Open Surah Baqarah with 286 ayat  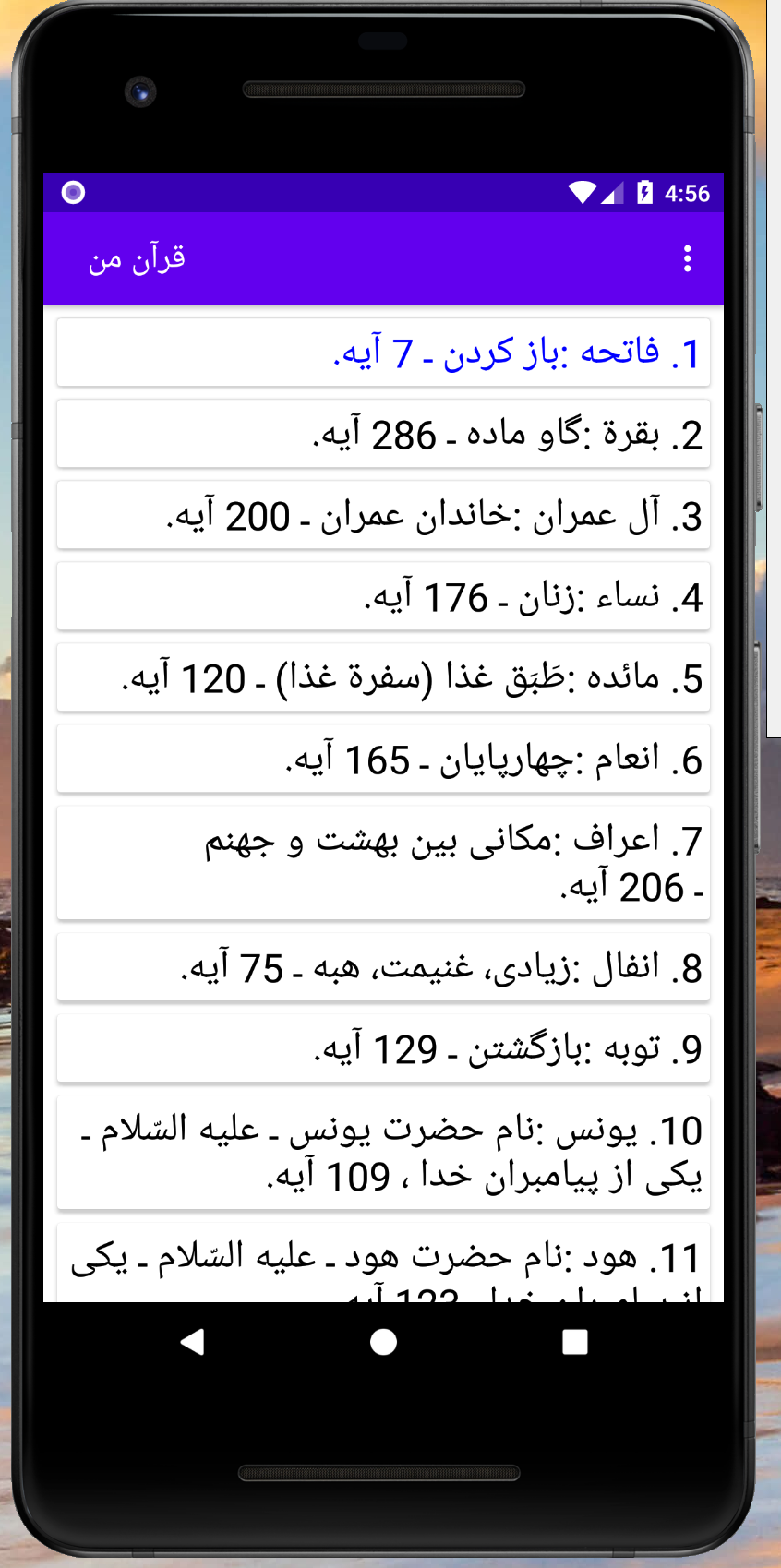(384, 433)
